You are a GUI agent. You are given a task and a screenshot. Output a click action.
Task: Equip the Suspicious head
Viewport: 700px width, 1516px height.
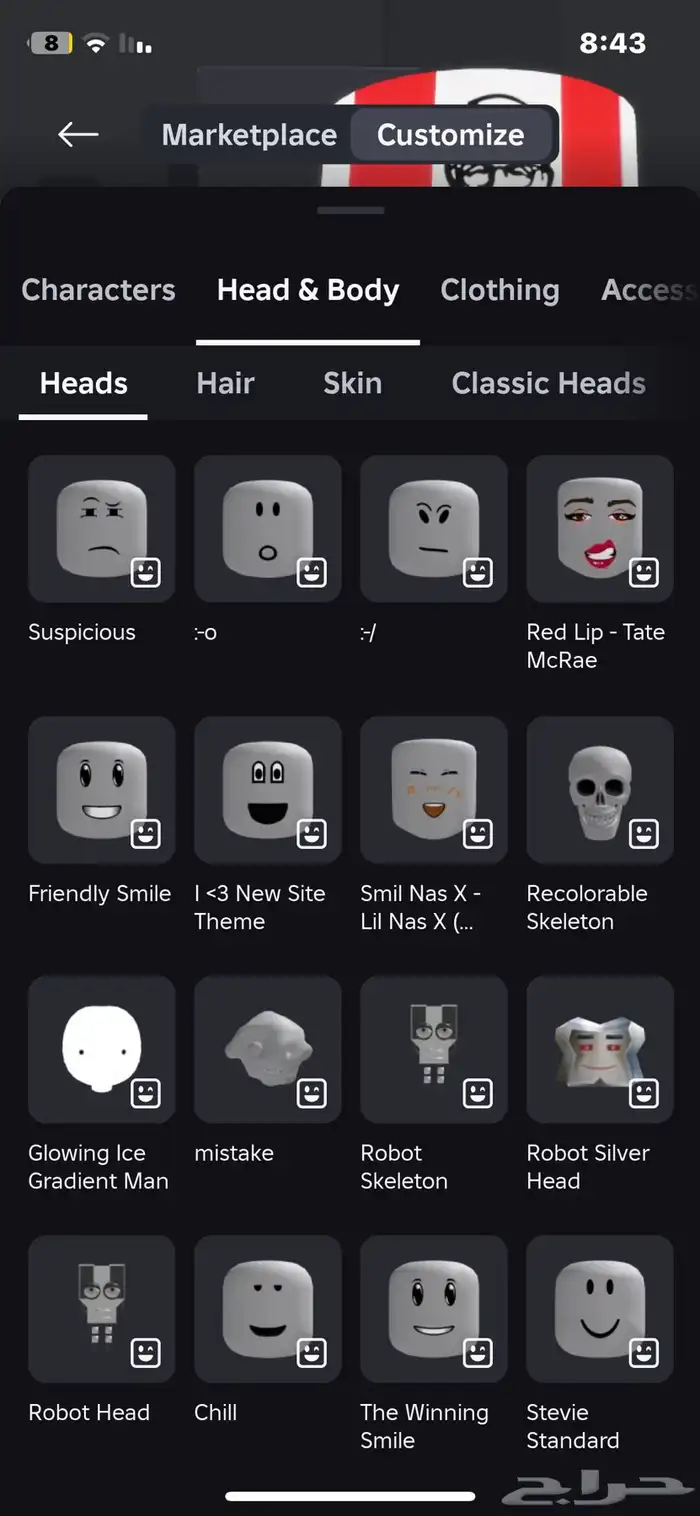[101, 528]
